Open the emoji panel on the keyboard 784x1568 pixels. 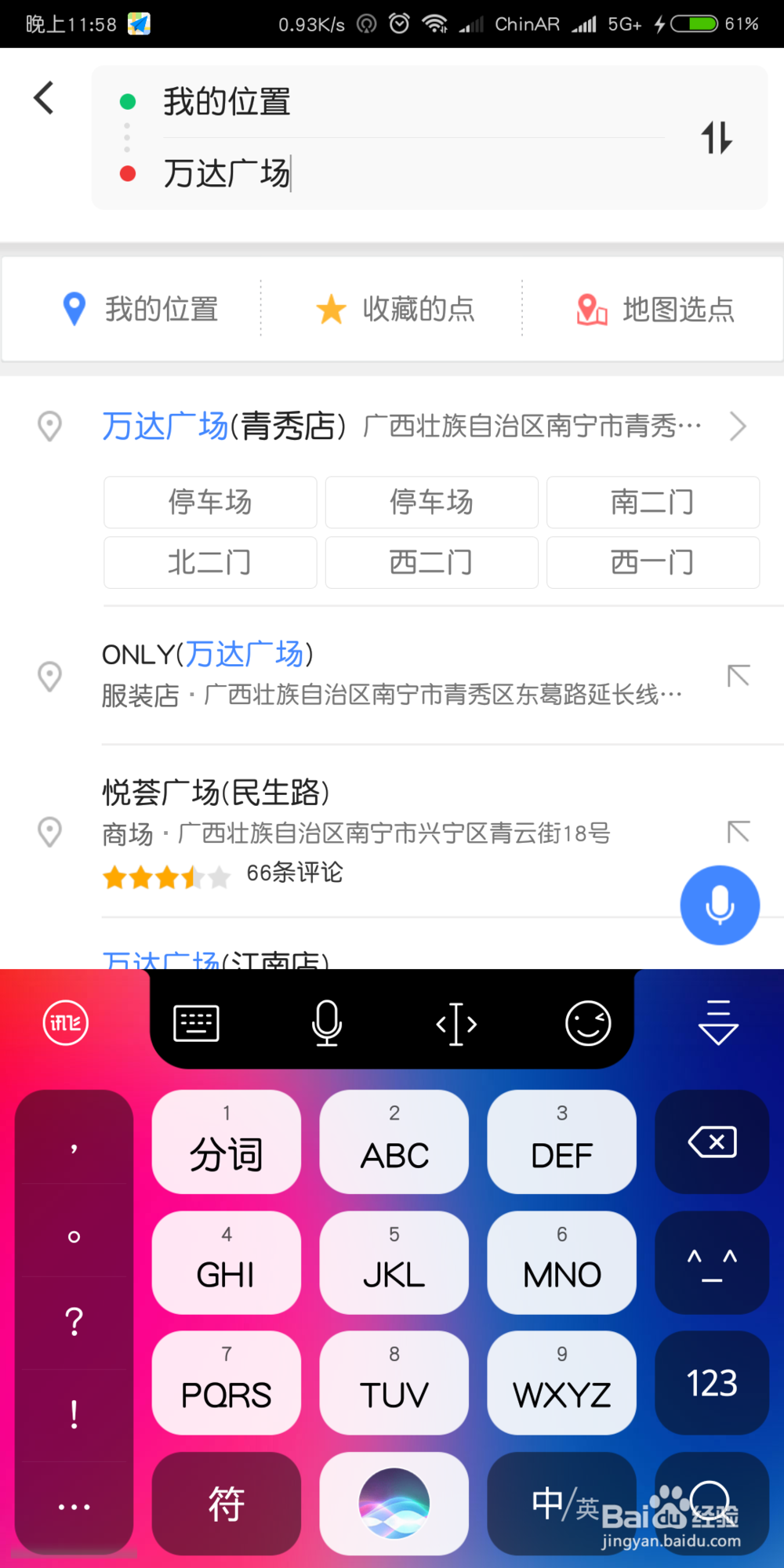[587, 1022]
